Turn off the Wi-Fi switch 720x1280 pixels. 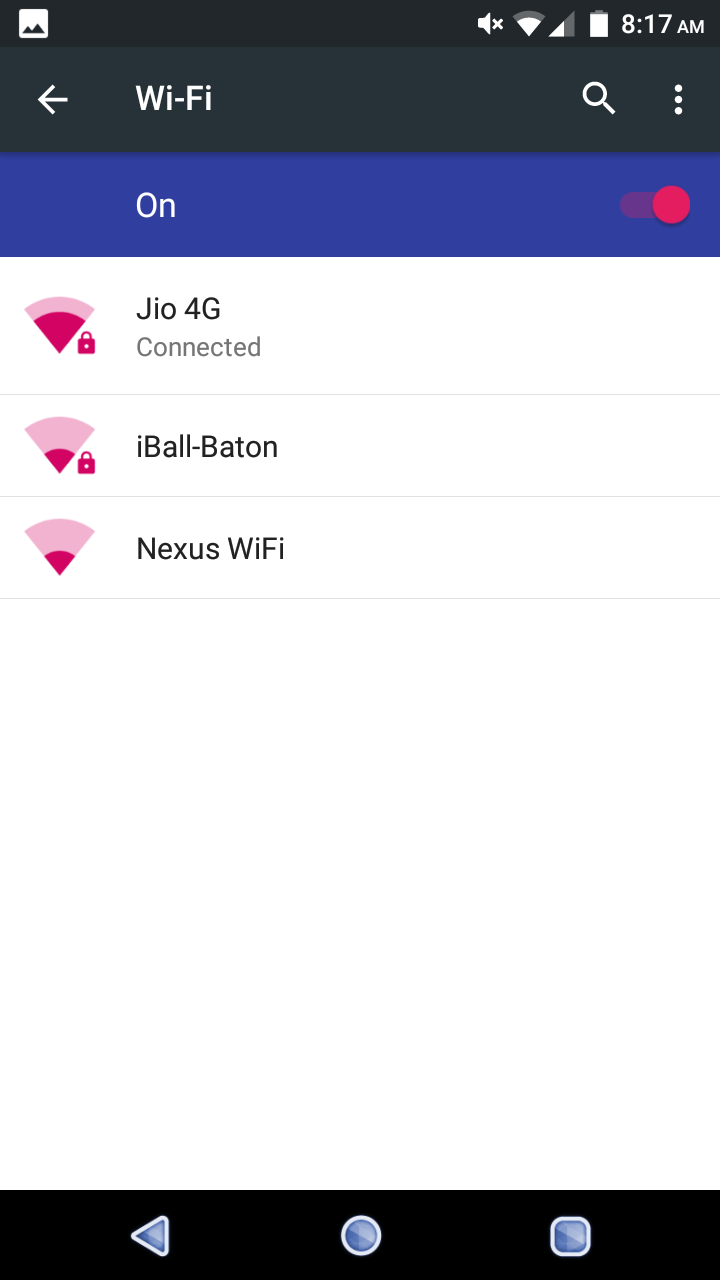pyautogui.click(x=656, y=205)
